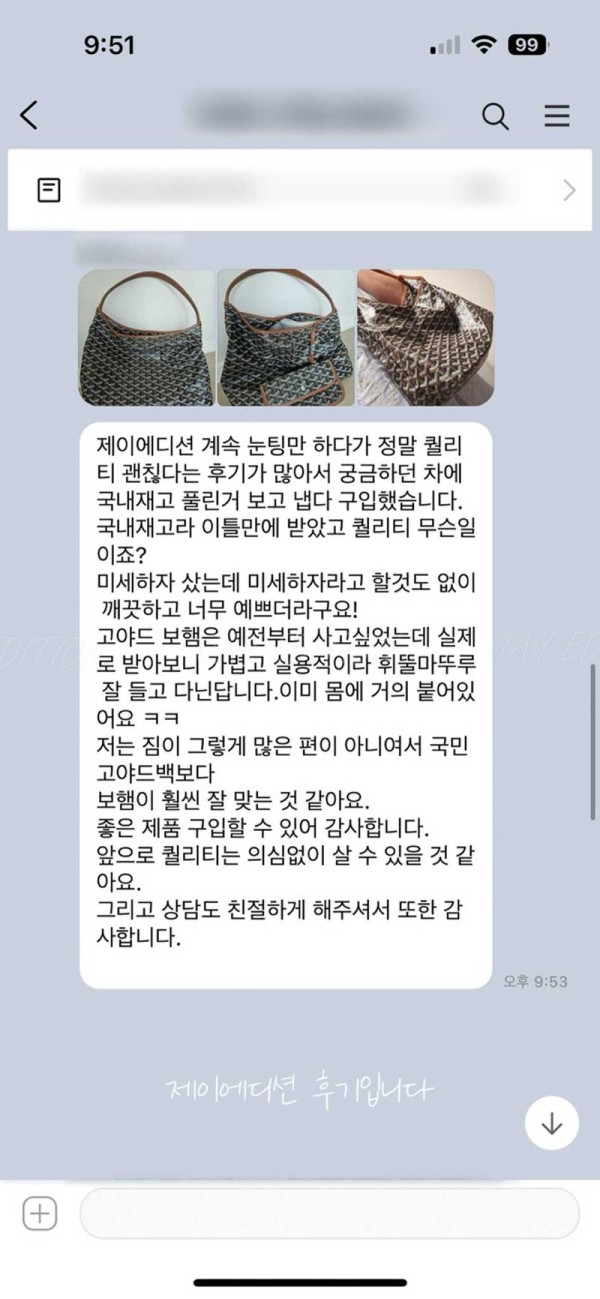Image resolution: width=600 pixels, height=1299 pixels.
Task: Search within this conversation
Action: coord(495,116)
